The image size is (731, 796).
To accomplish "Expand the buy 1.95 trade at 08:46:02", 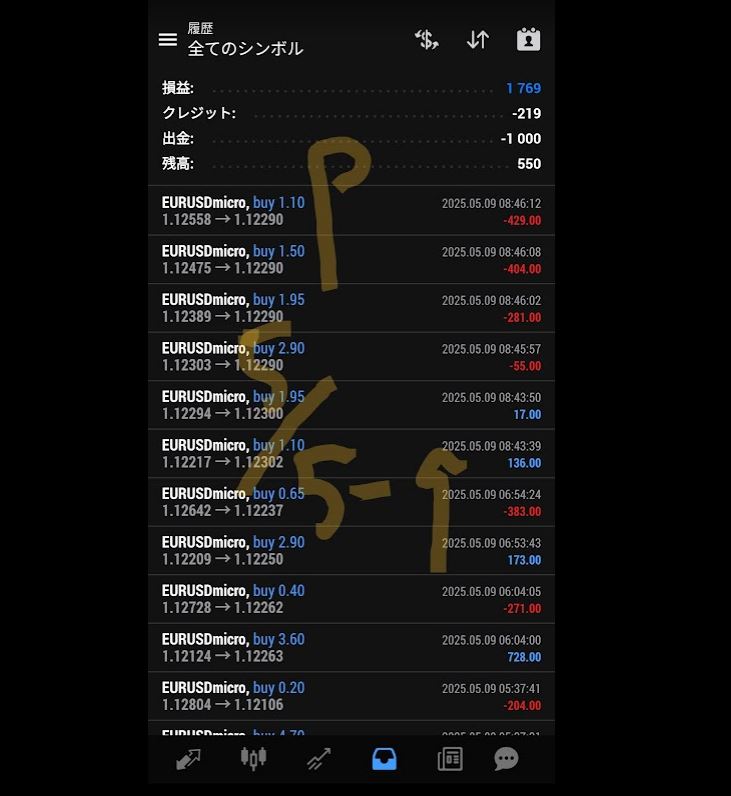I will (x=350, y=308).
